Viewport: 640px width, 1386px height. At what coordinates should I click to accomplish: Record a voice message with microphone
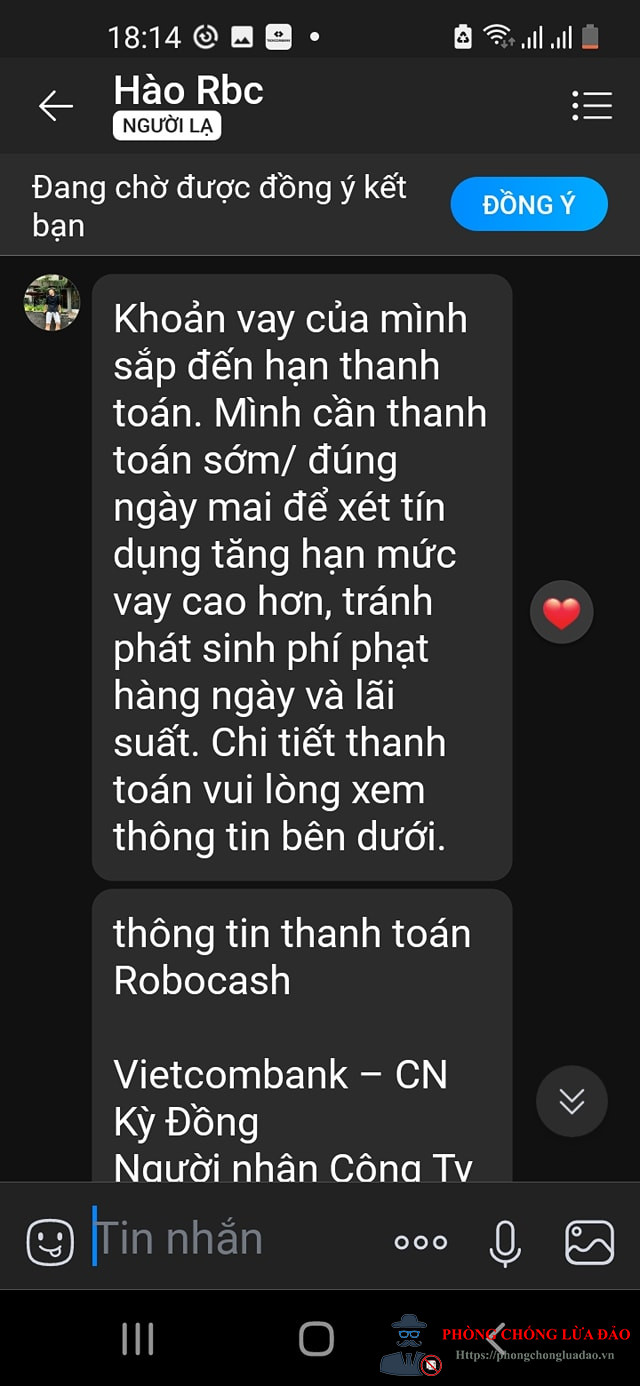coord(505,1243)
